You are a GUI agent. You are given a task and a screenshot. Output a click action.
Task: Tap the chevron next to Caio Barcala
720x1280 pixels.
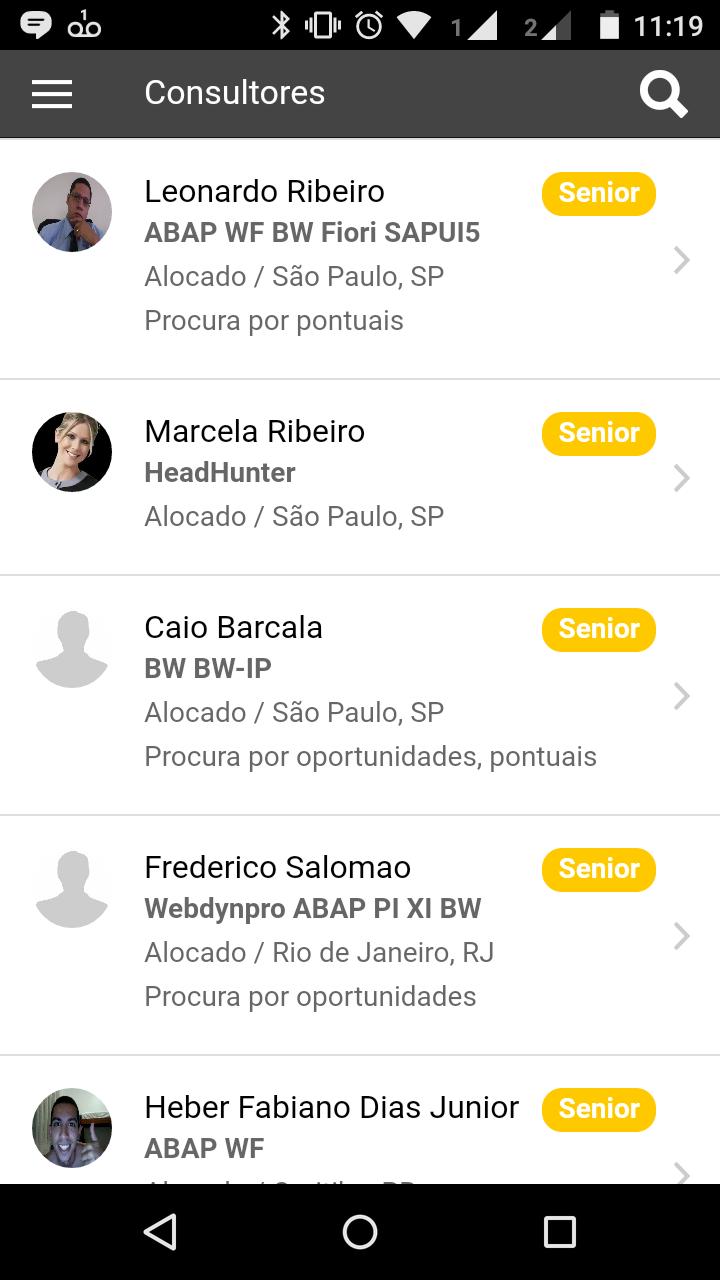pos(682,695)
